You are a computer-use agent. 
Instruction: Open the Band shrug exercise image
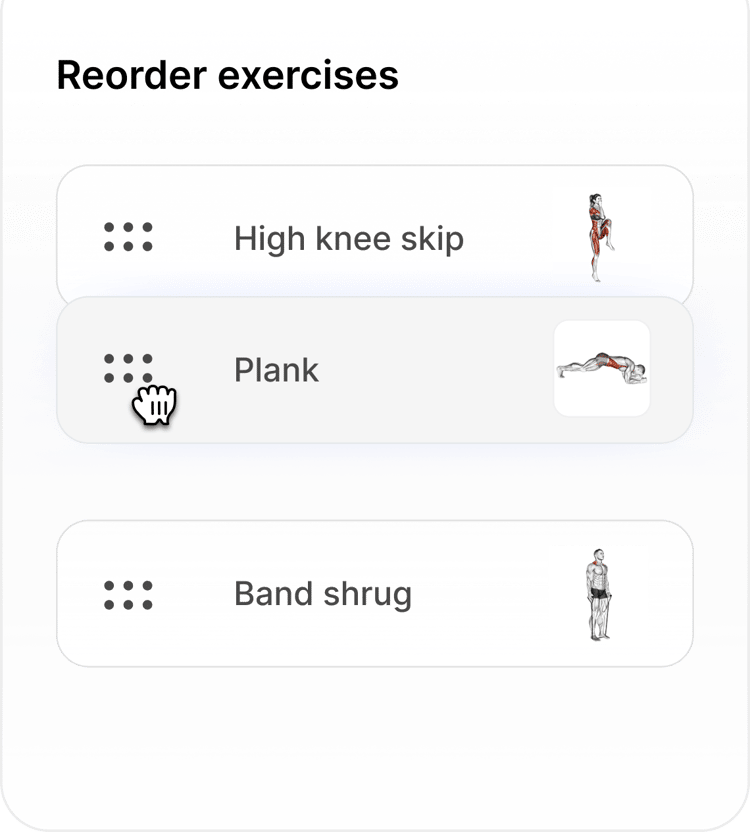598,594
